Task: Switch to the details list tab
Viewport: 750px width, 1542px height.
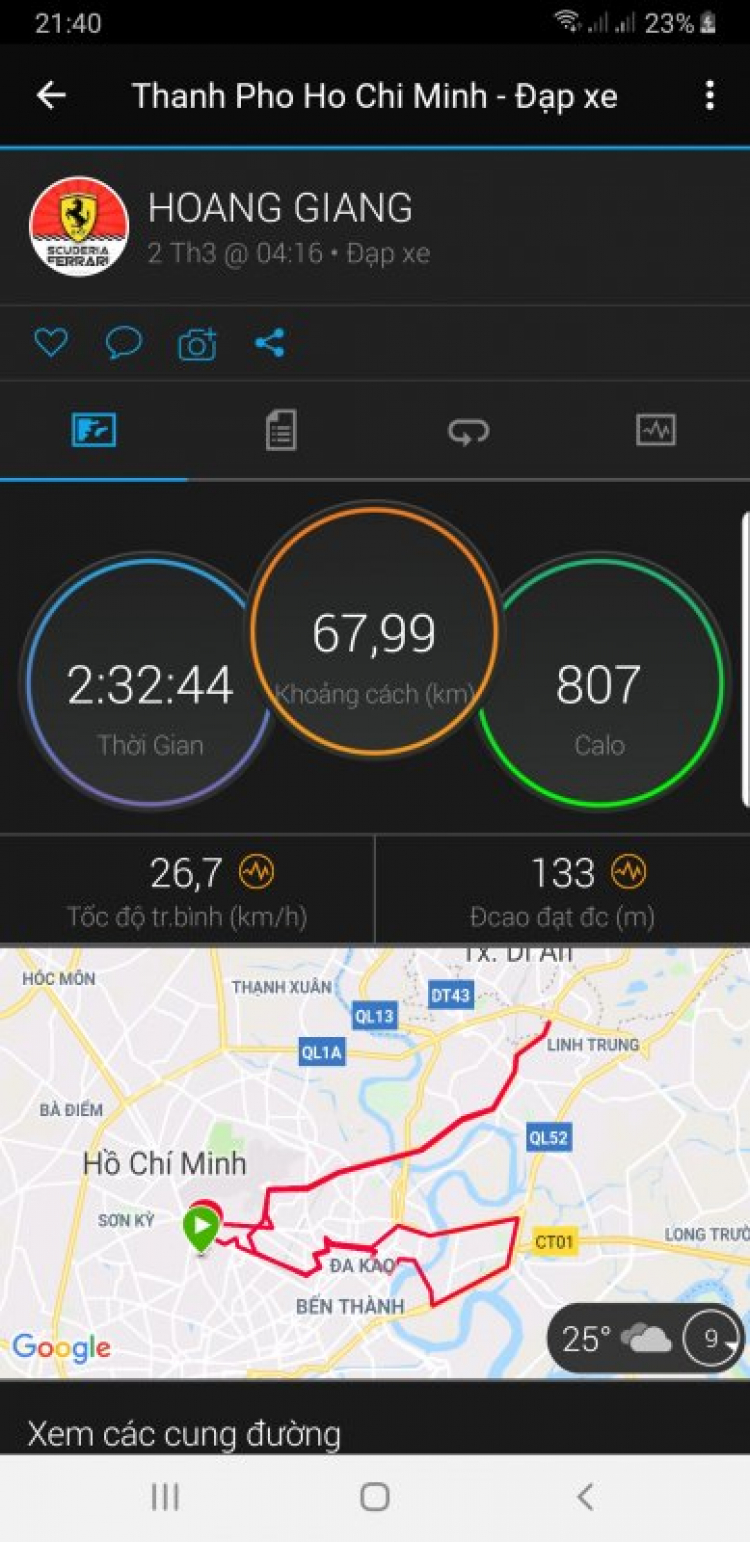Action: coord(281,431)
